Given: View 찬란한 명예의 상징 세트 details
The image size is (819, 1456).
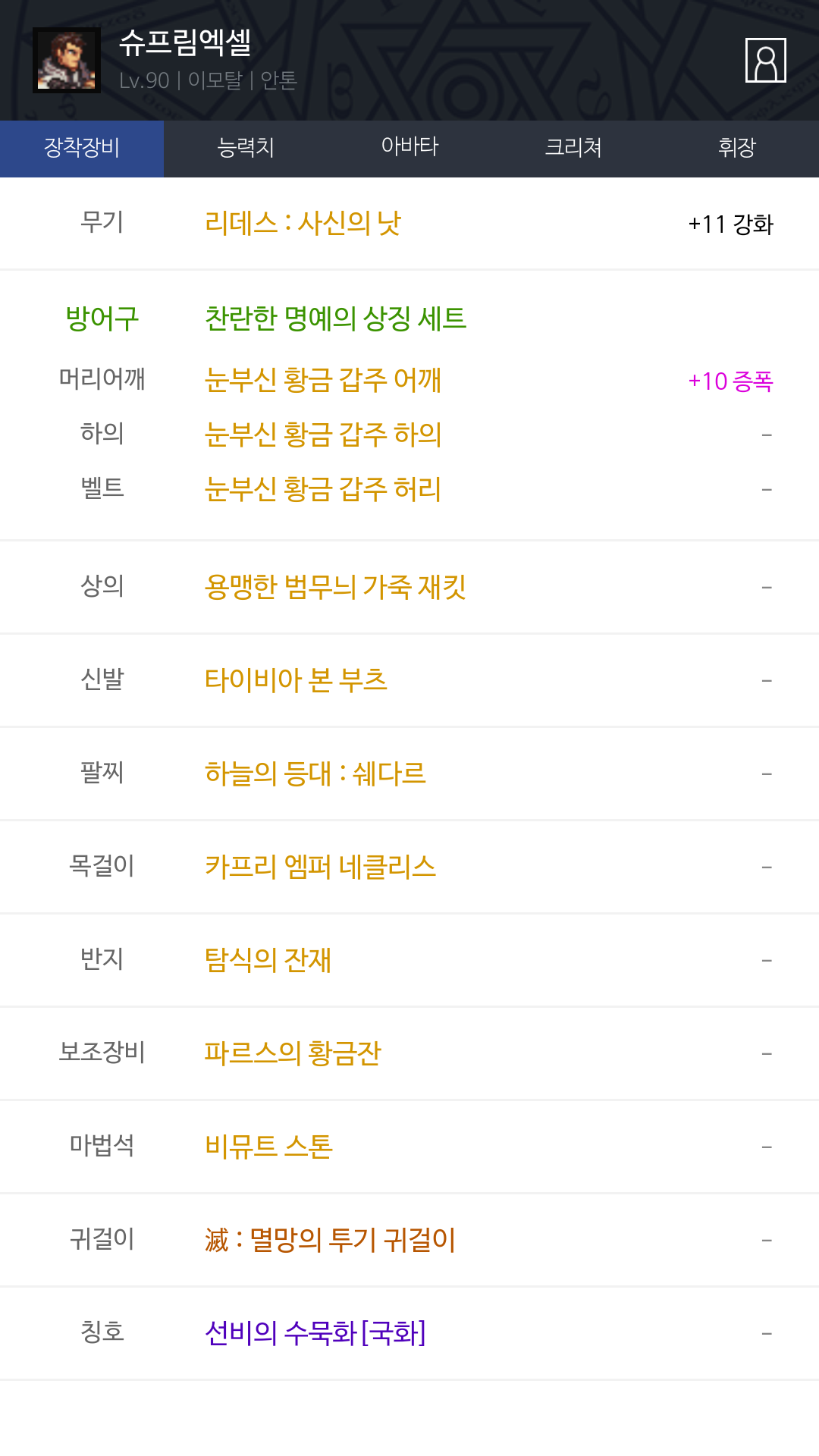Looking at the screenshot, I should [x=336, y=318].
